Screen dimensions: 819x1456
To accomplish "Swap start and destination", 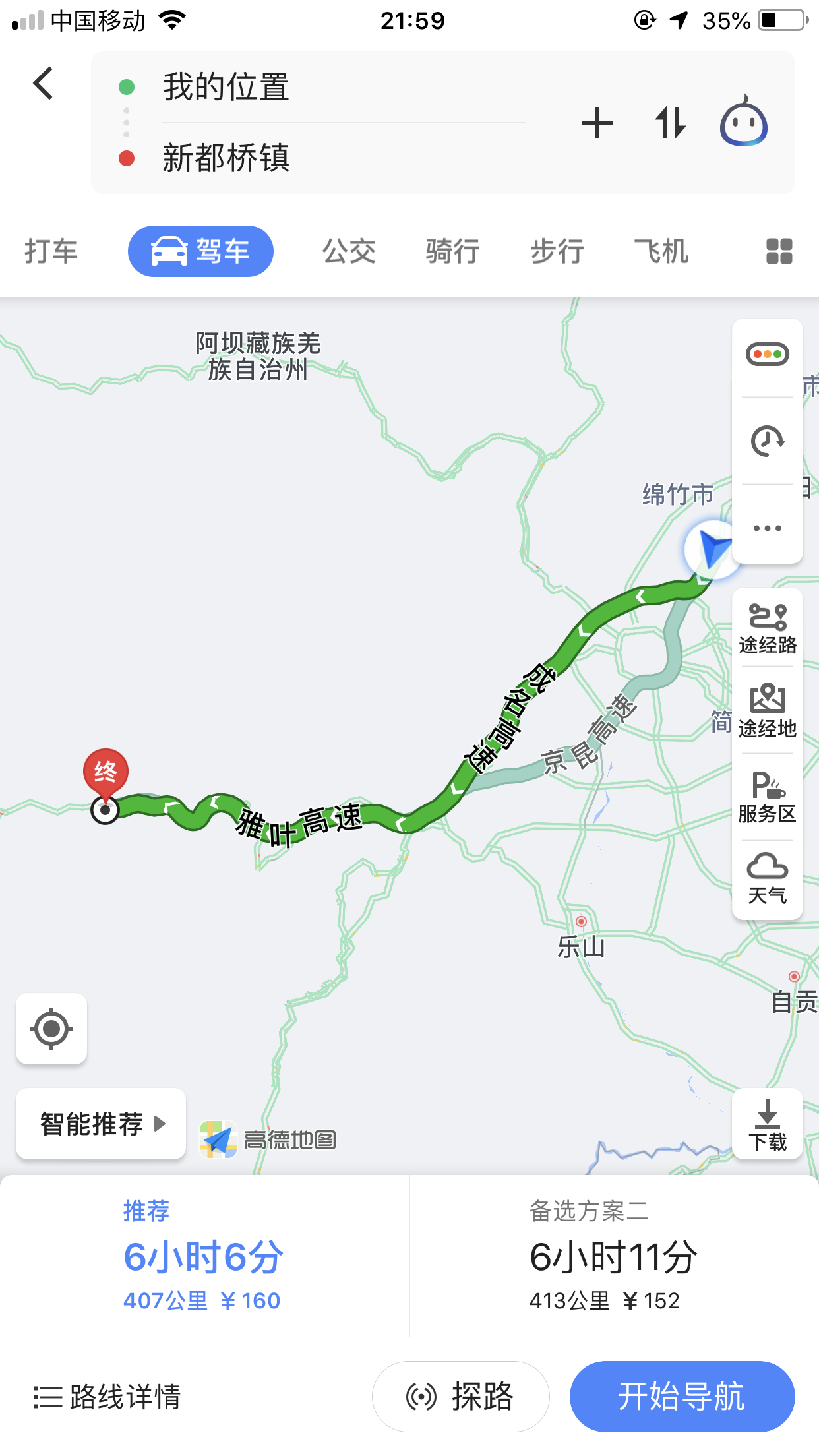I will (x=671, y=123).
